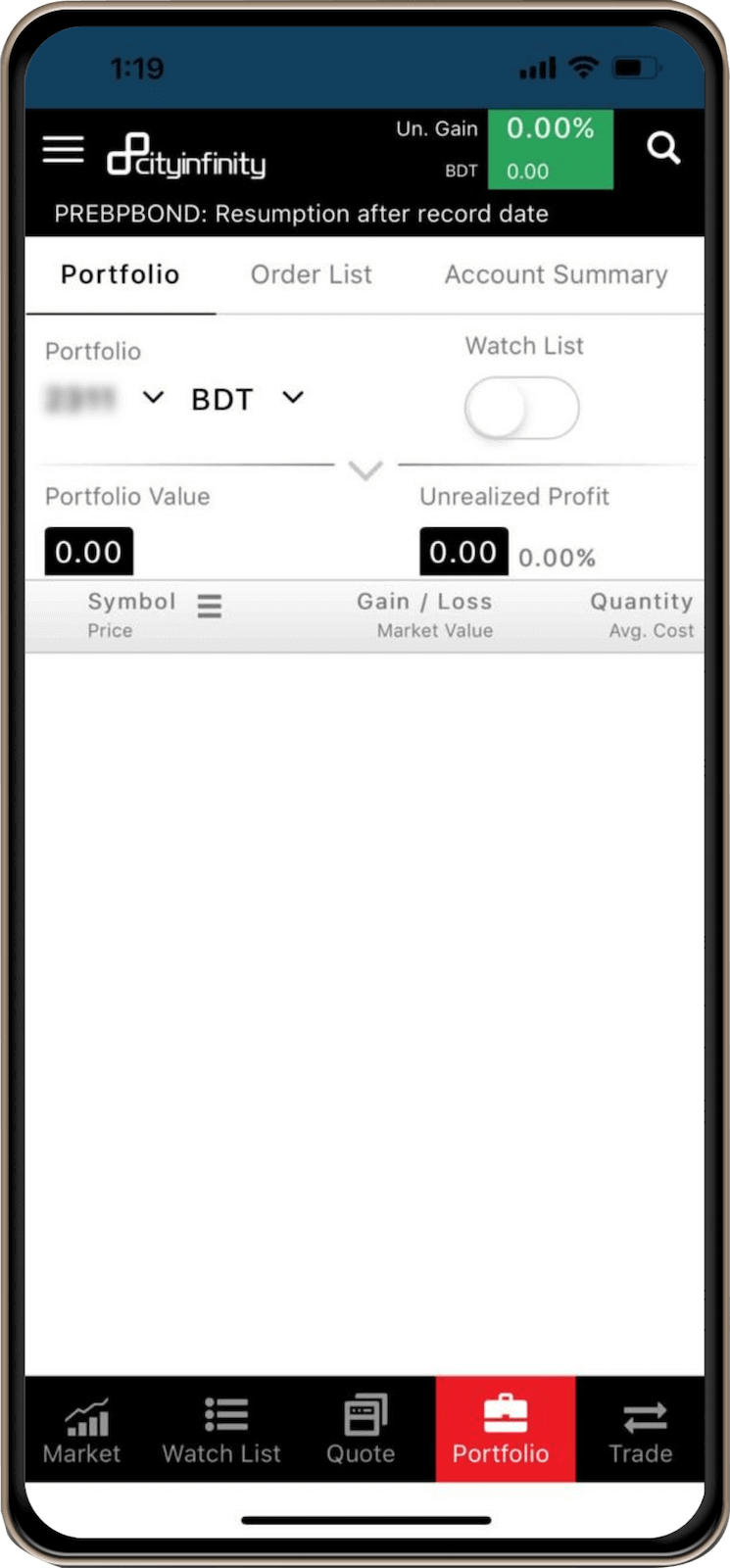Collapse the portfolio summary chevron
The width and height of the screenshot is (730, 1568).
tap(365, 471)
